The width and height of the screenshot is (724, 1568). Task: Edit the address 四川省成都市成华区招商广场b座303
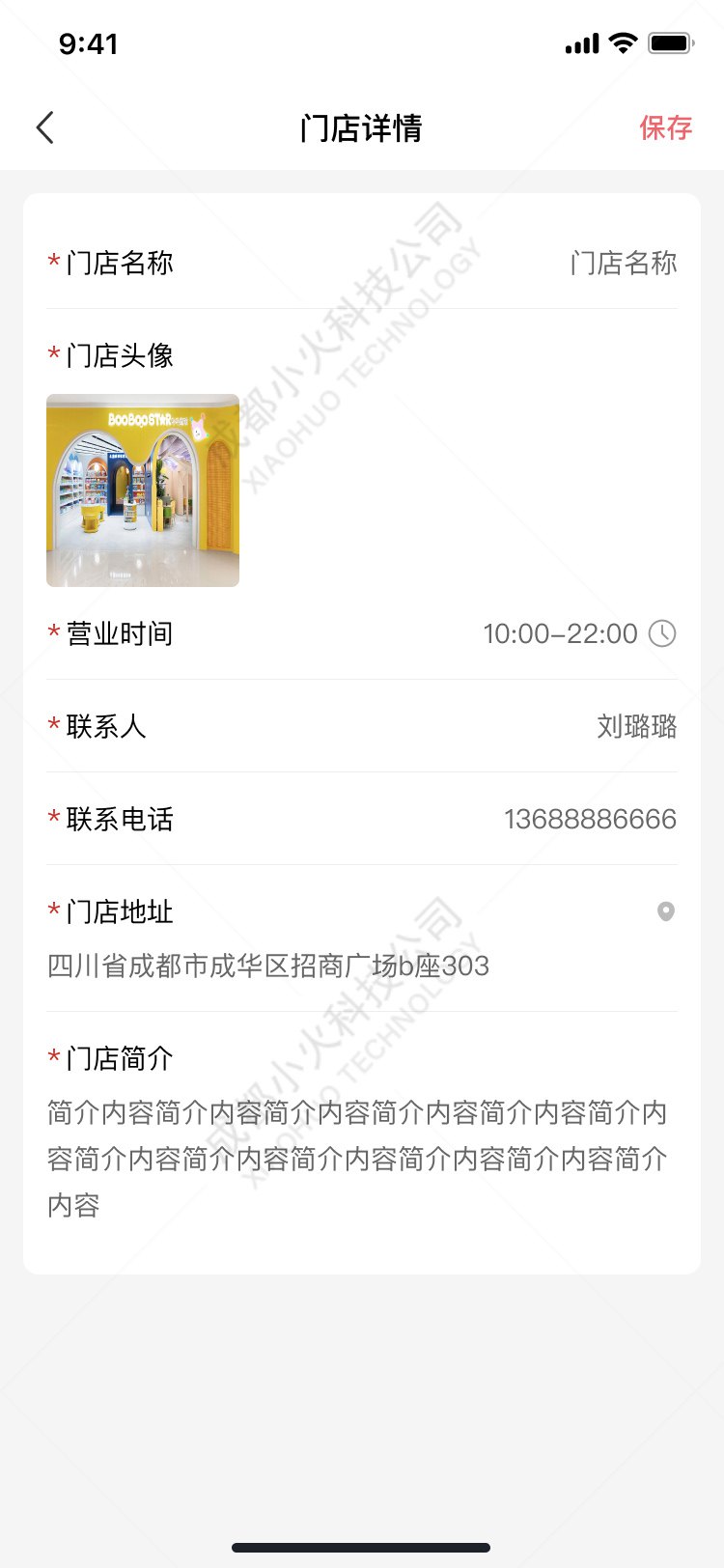(268, 966)
